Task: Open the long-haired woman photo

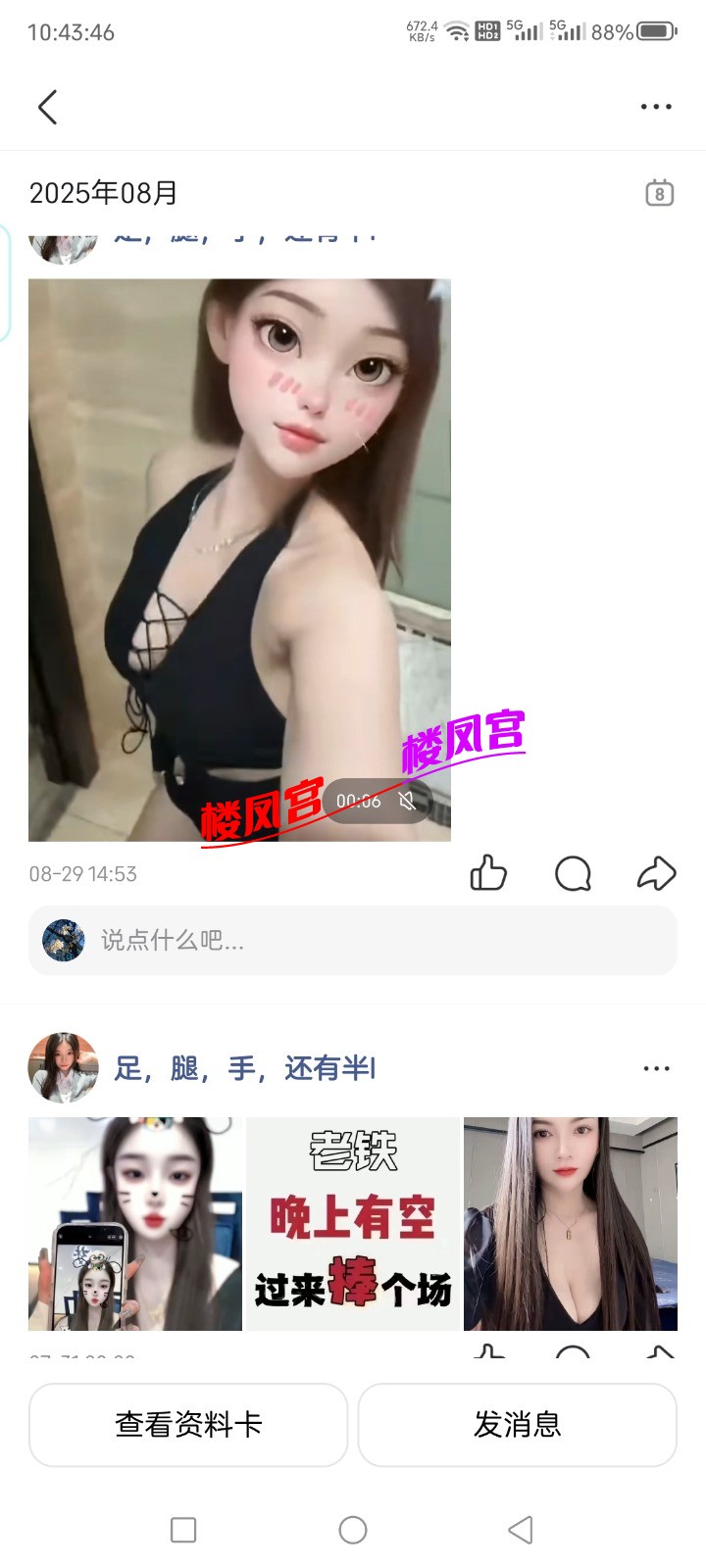Action: click(571, 1223)
